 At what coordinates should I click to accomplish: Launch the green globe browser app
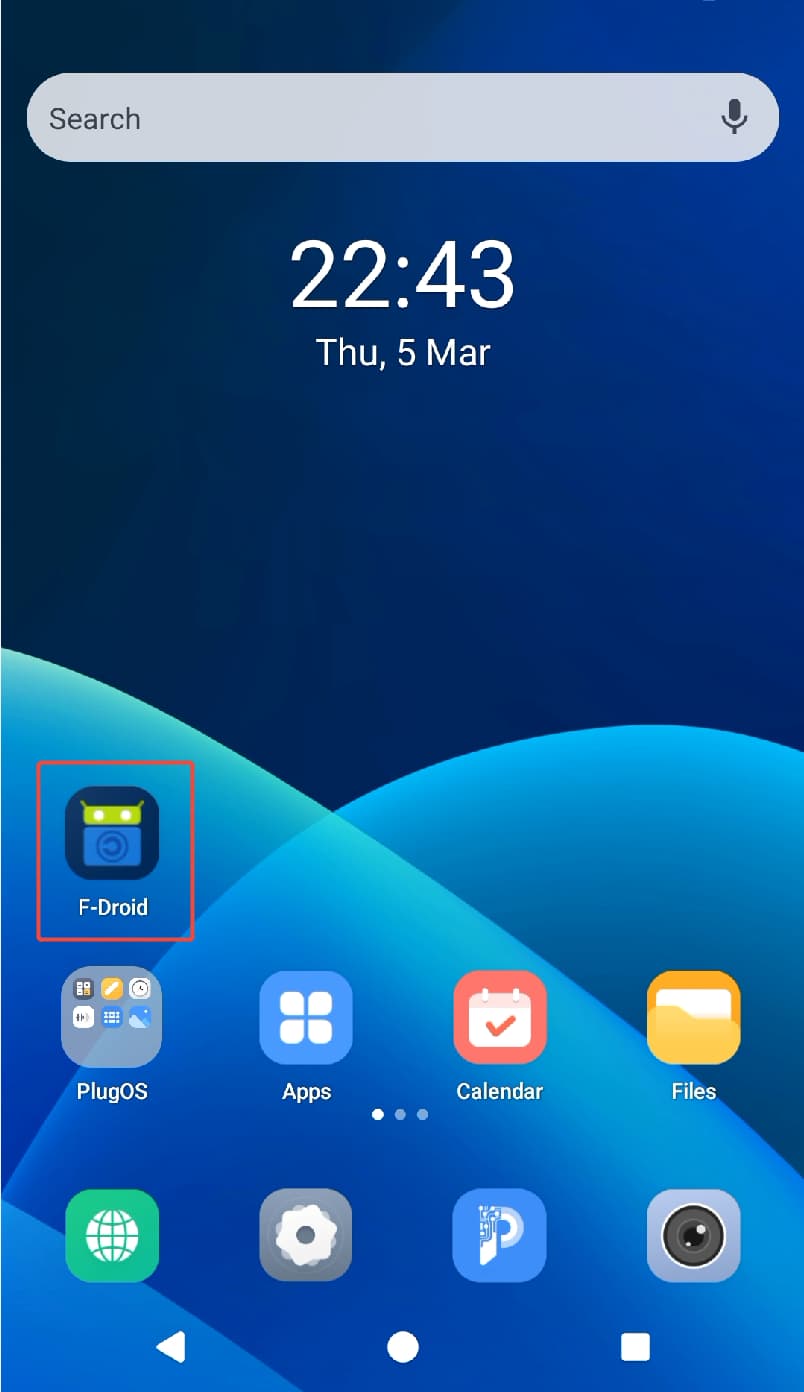click(112, 1236)
